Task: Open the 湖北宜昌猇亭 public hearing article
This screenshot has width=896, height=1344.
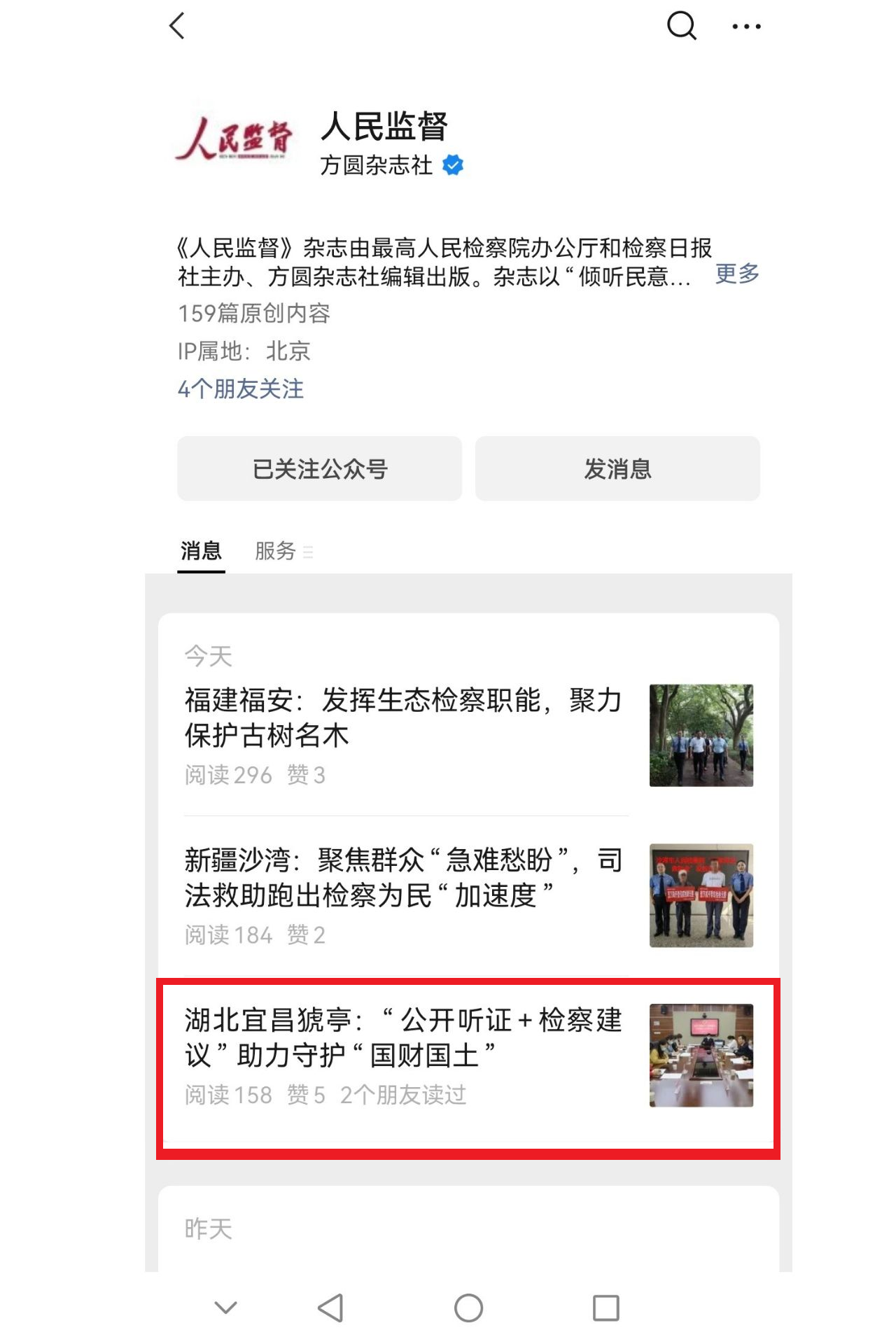Action: coord(403,1039)
